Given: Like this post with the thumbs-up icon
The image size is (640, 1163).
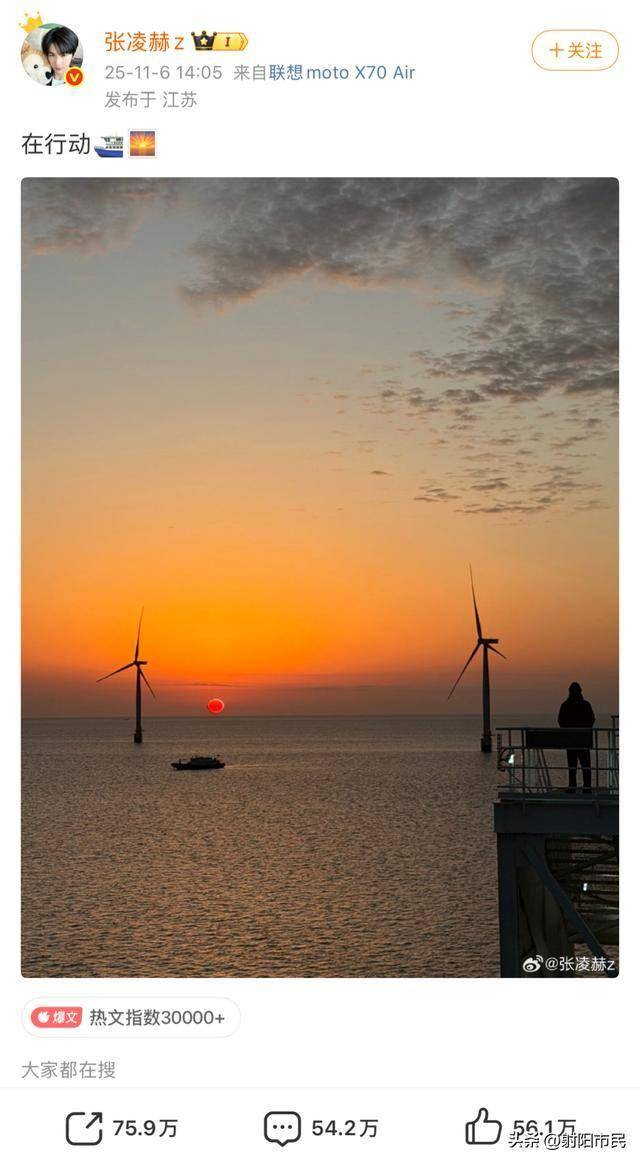Looking at the screenshot, I should coord(484,1127).
